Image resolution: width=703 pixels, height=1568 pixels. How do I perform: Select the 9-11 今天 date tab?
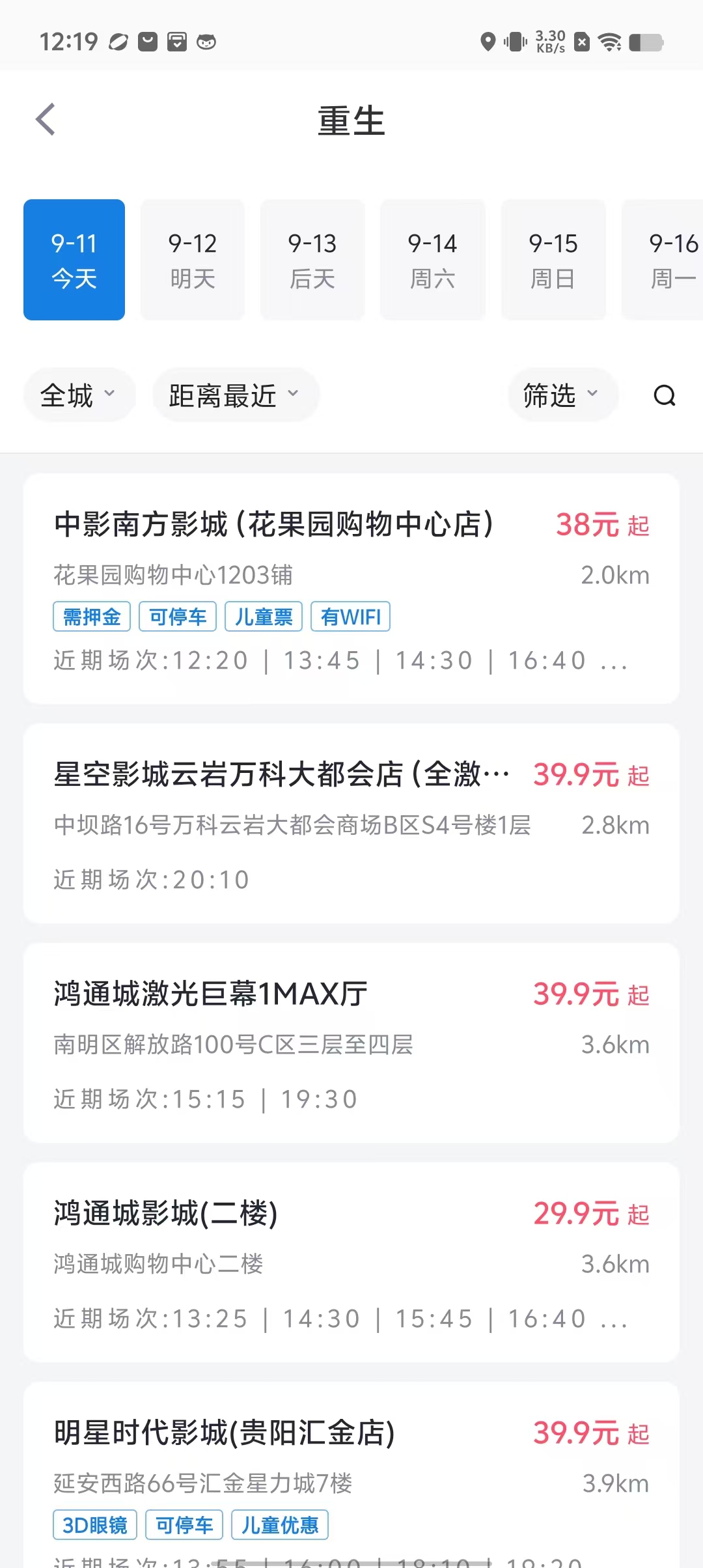[74, 260]
